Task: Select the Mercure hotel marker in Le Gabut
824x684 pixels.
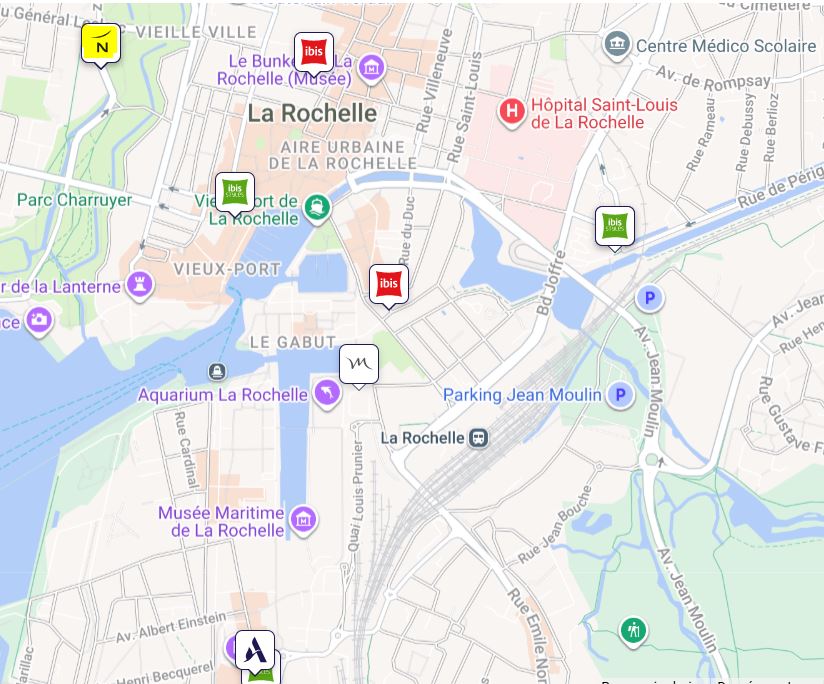Action: coord(359,365)
